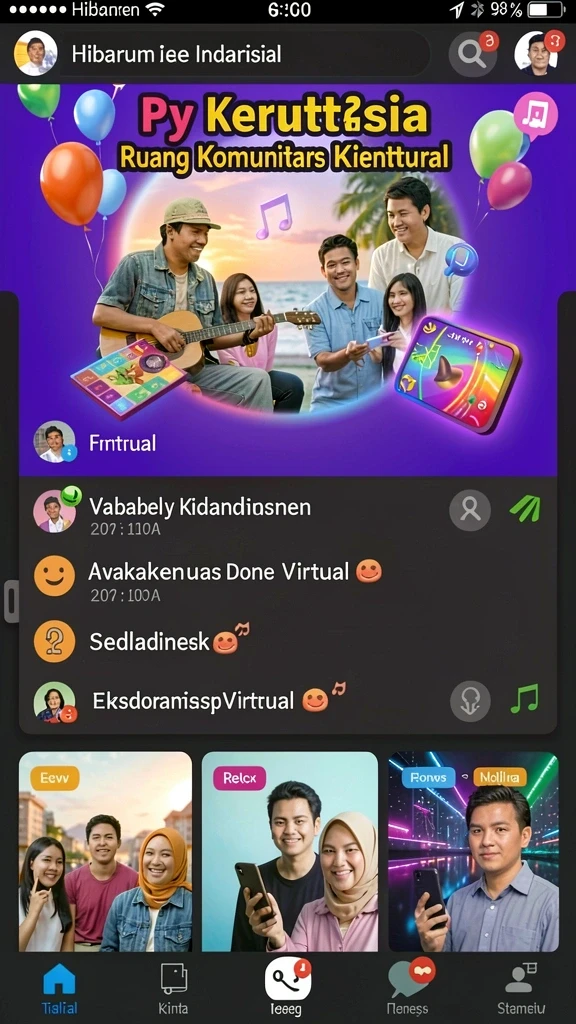Open the Ruang Komunitars banner

pyautogui.click(x=287, y=281)
